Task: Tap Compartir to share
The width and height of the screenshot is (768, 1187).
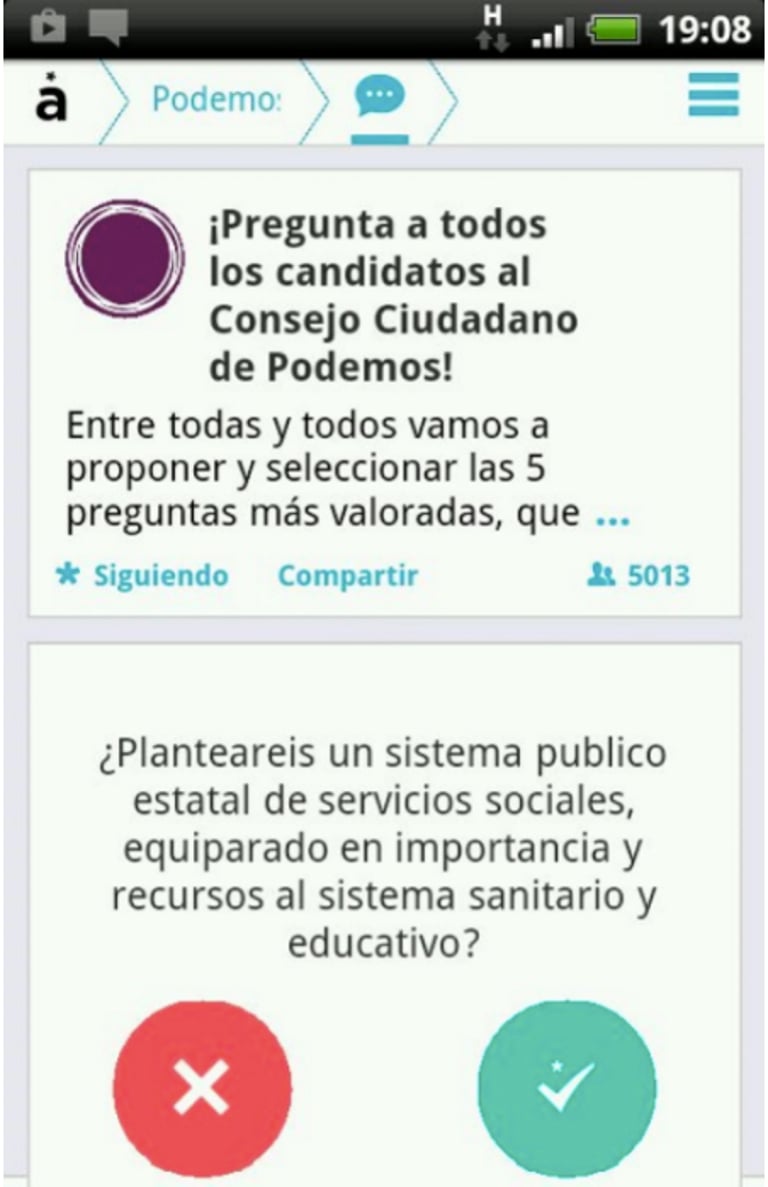Action: pos(347,576)
